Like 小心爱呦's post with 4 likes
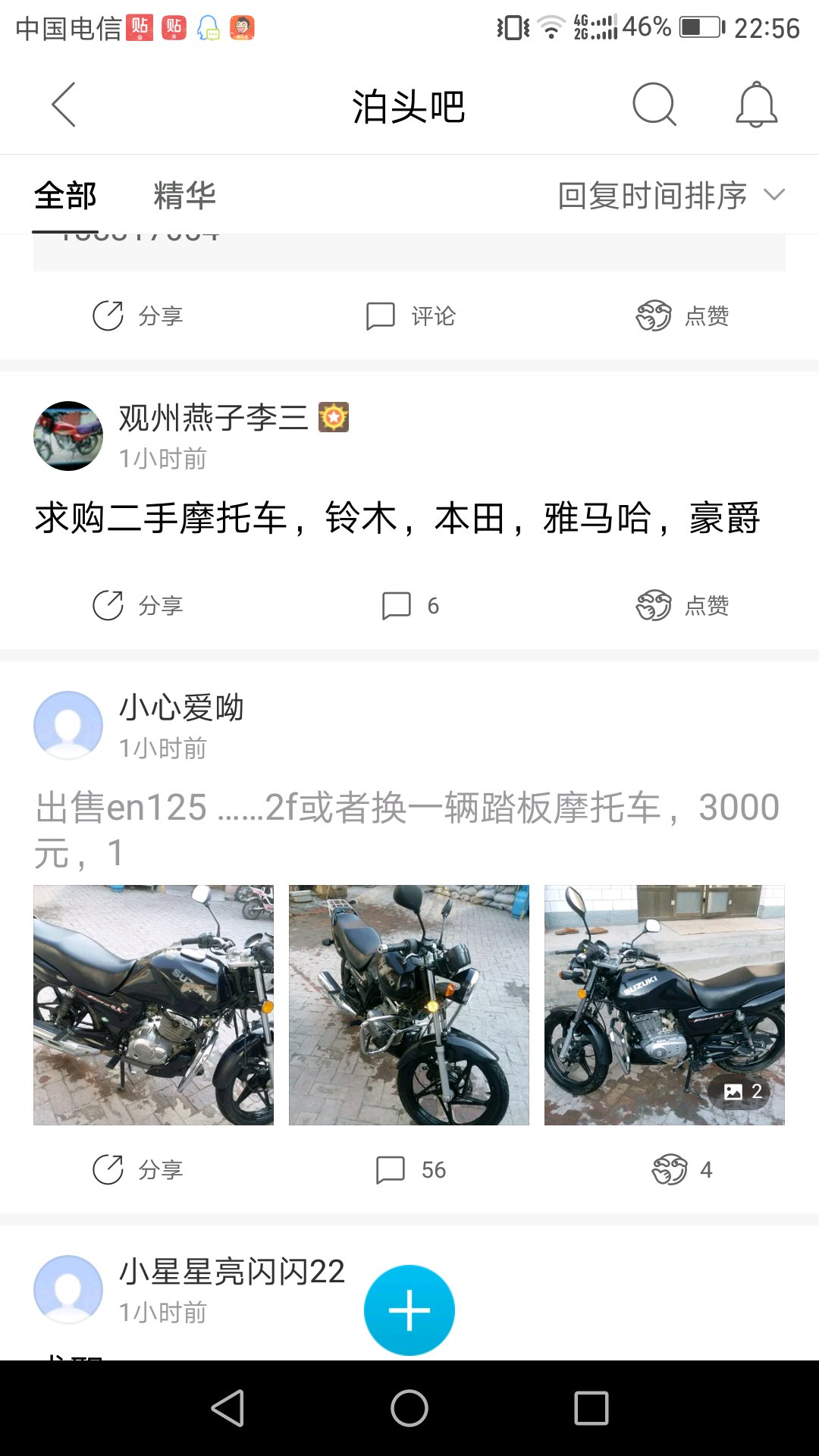This screenshot has width=819, height=1456. [x=682, y=1170]
